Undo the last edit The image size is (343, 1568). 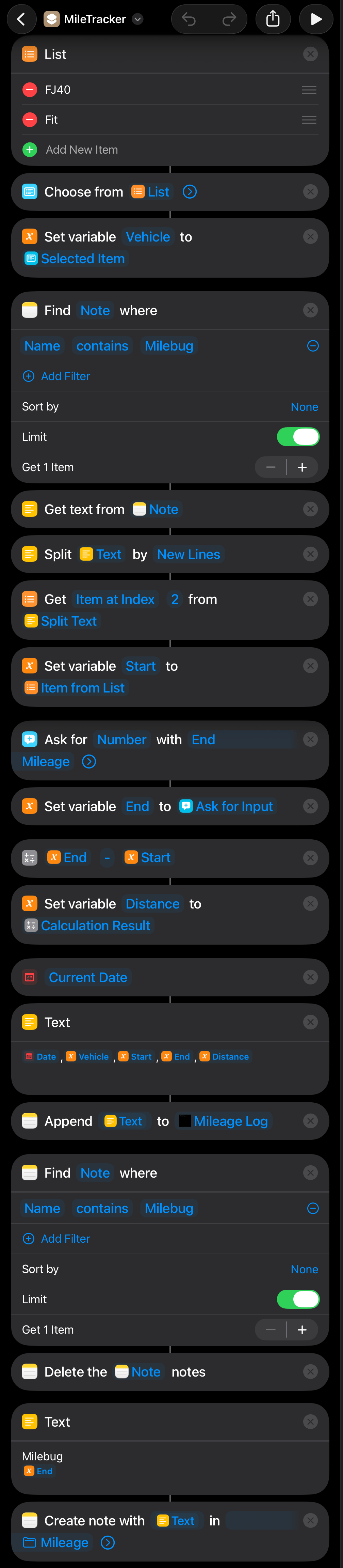pyautogui.click(x=189, y=19)
